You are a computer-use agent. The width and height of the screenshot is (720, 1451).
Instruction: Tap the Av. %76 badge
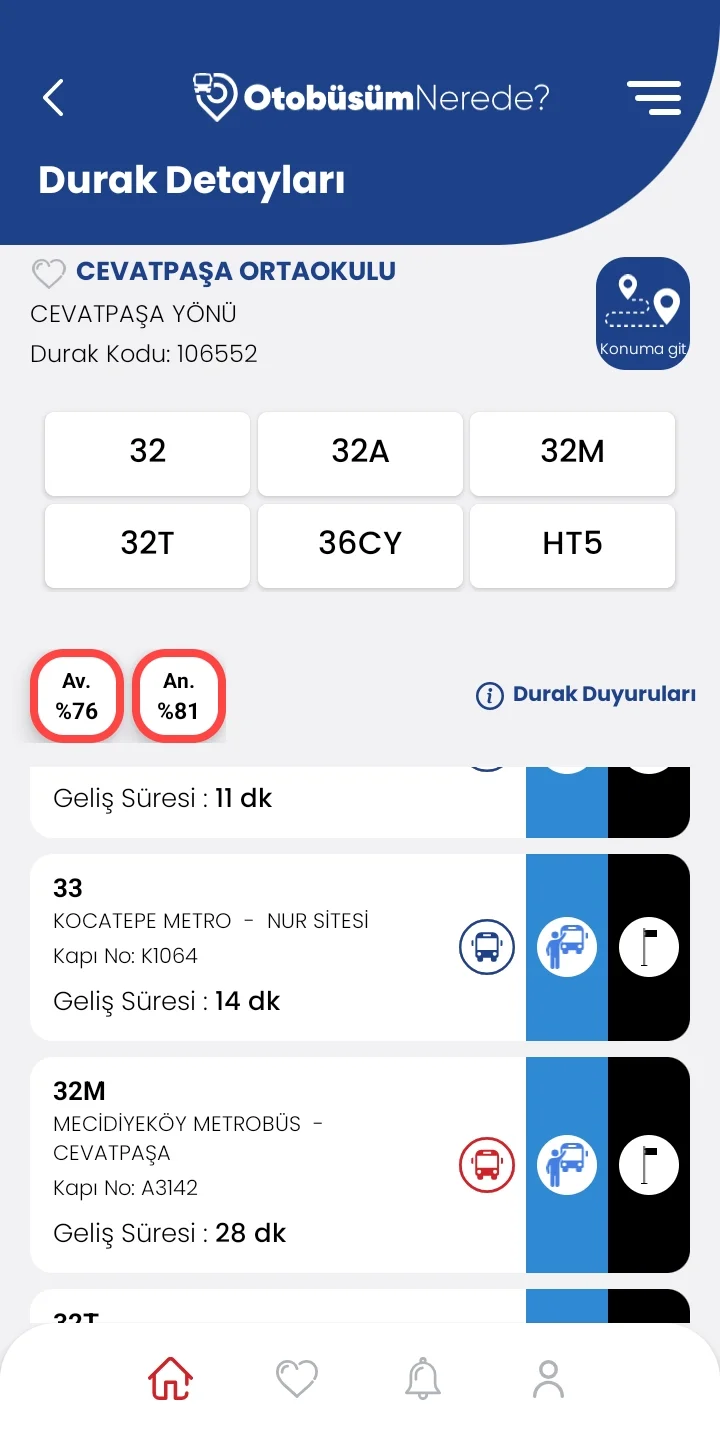77,696
